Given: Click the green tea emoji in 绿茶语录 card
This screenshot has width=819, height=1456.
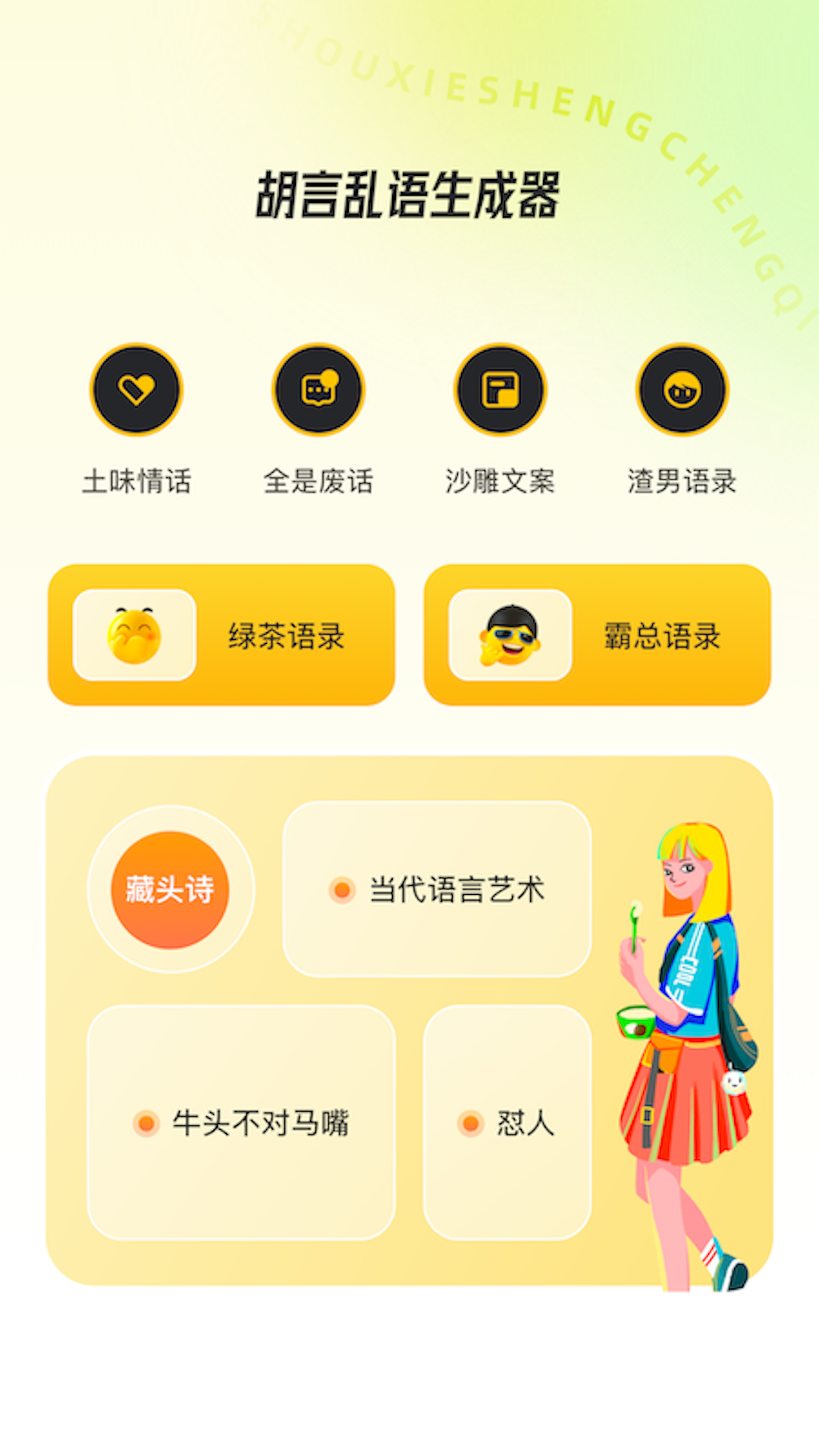Looking at the screenshot, I should pos(133,637).
